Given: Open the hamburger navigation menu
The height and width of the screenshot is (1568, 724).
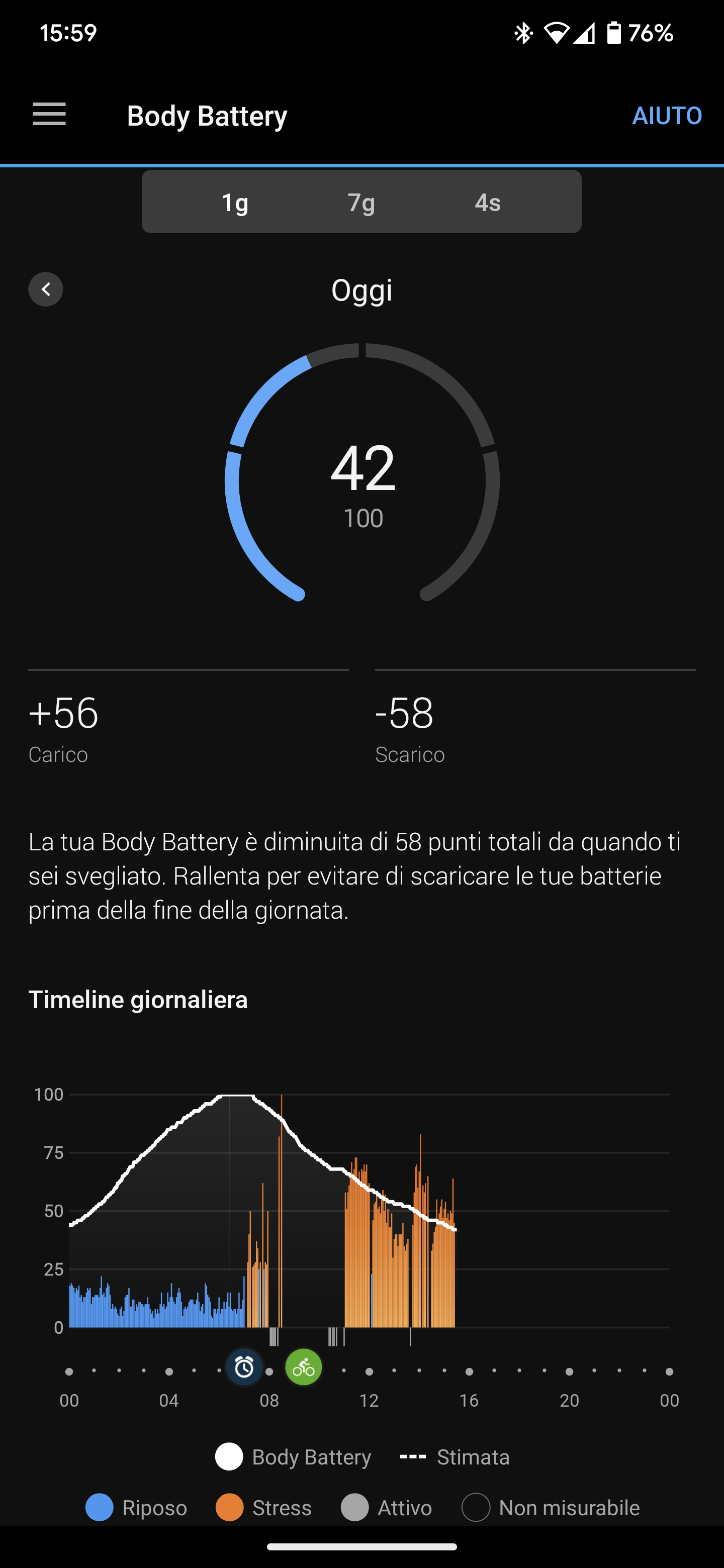Looking at the screenshot, I should (49, 115).
